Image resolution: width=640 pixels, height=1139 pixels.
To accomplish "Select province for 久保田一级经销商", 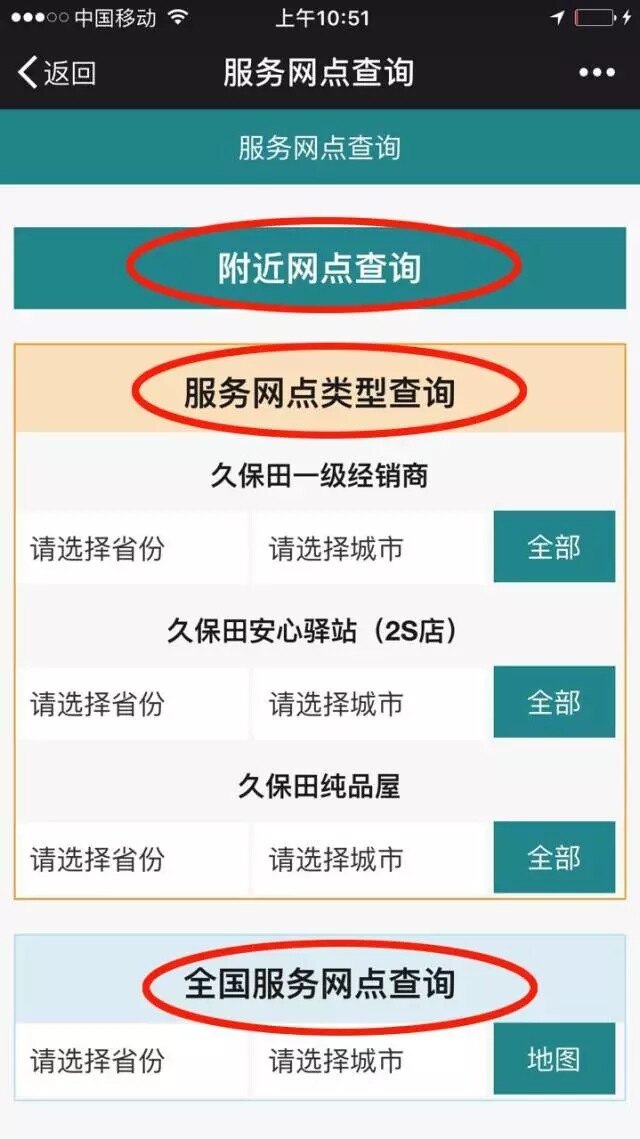I will 131,548.
